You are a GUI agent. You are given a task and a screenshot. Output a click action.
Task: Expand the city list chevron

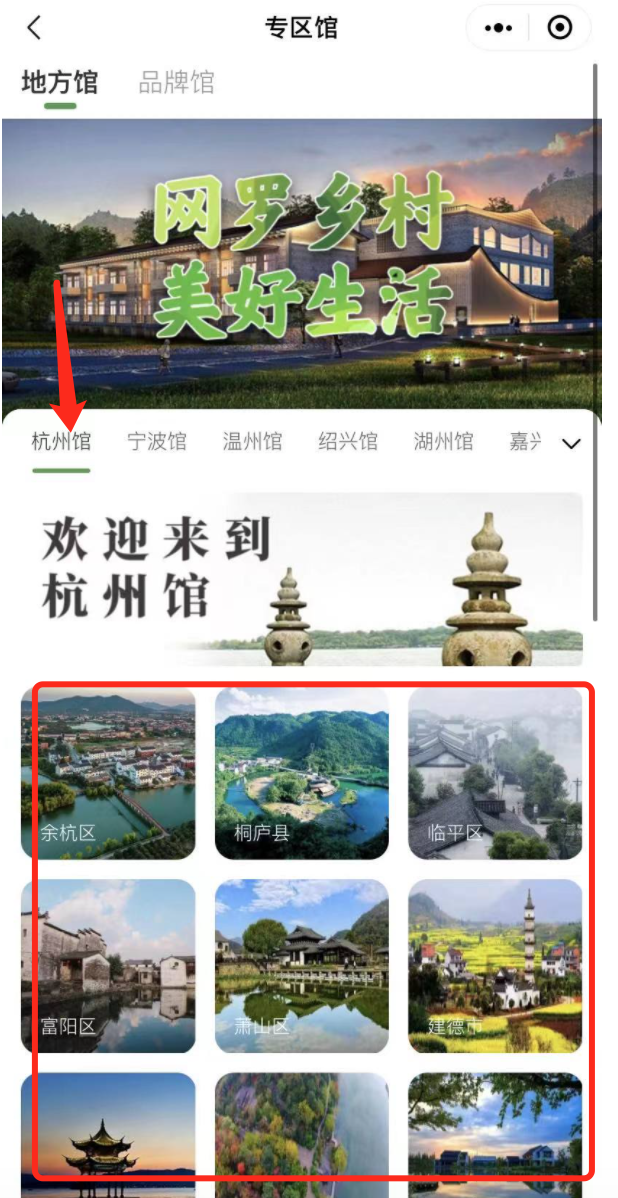571,444
